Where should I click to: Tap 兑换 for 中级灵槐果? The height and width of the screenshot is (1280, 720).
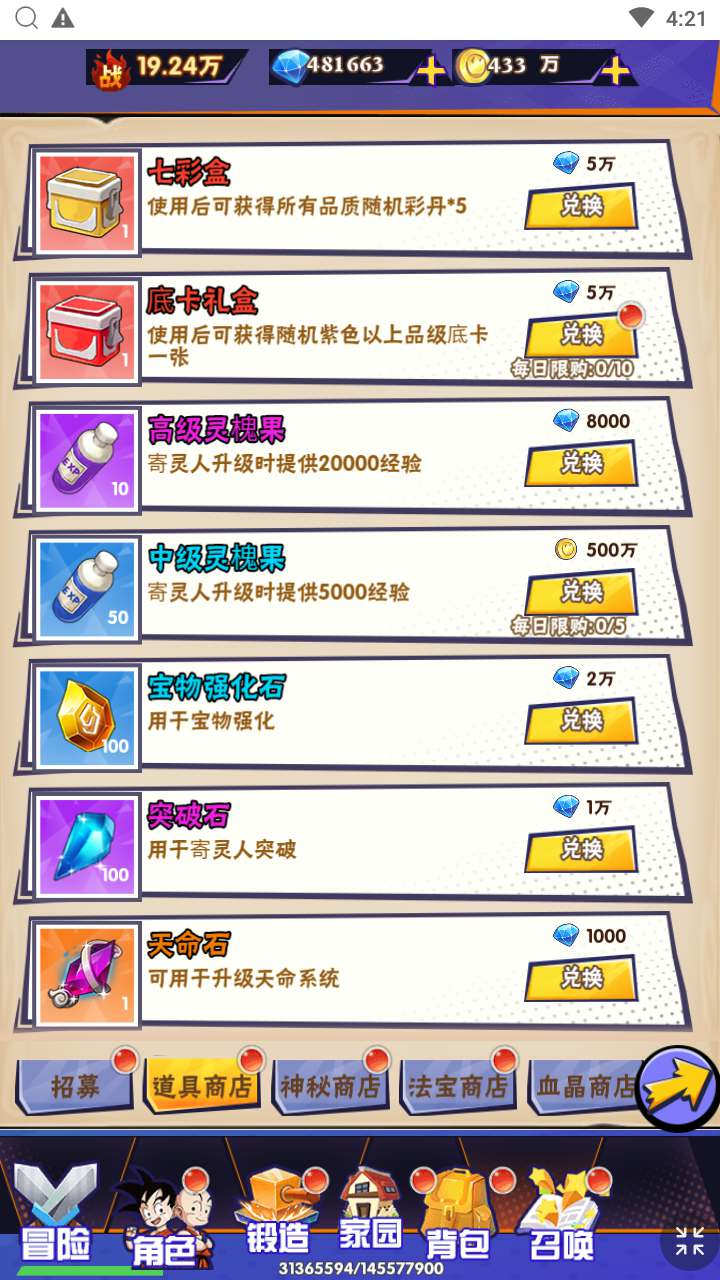[581, 591]
